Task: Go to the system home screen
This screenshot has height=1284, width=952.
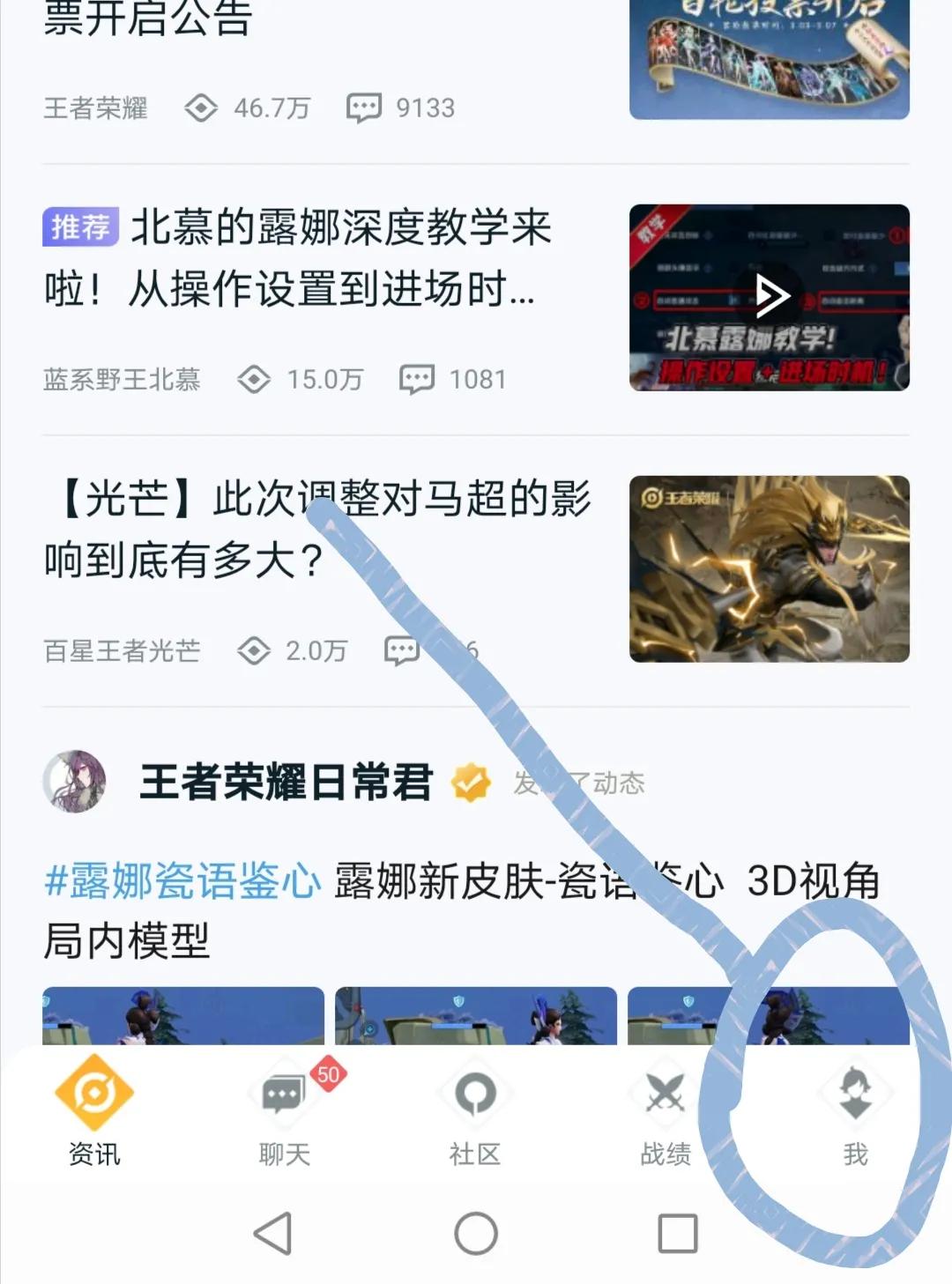Action: [476, 1233]
